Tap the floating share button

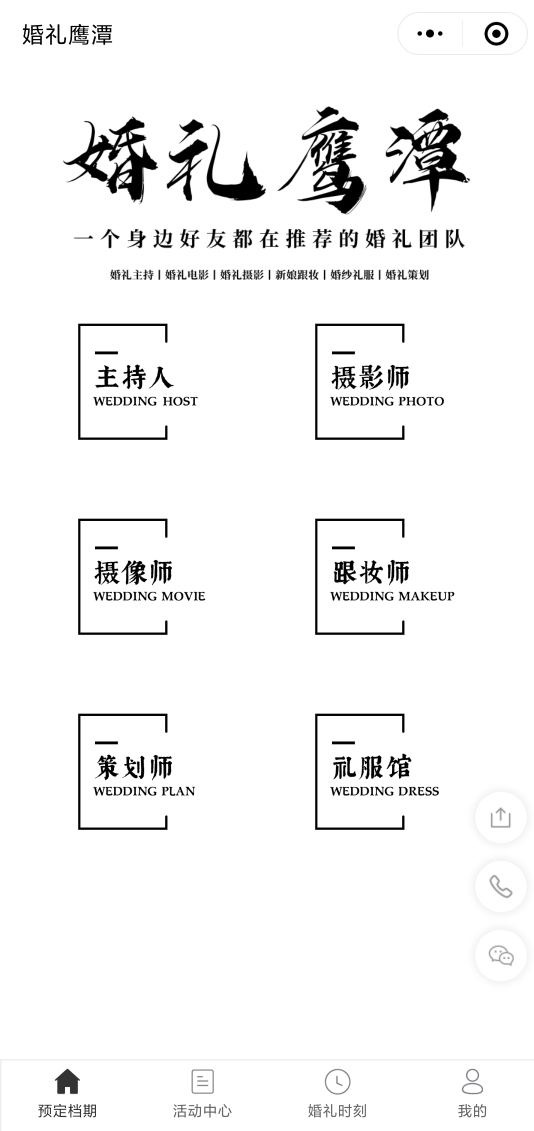[500, 817]
